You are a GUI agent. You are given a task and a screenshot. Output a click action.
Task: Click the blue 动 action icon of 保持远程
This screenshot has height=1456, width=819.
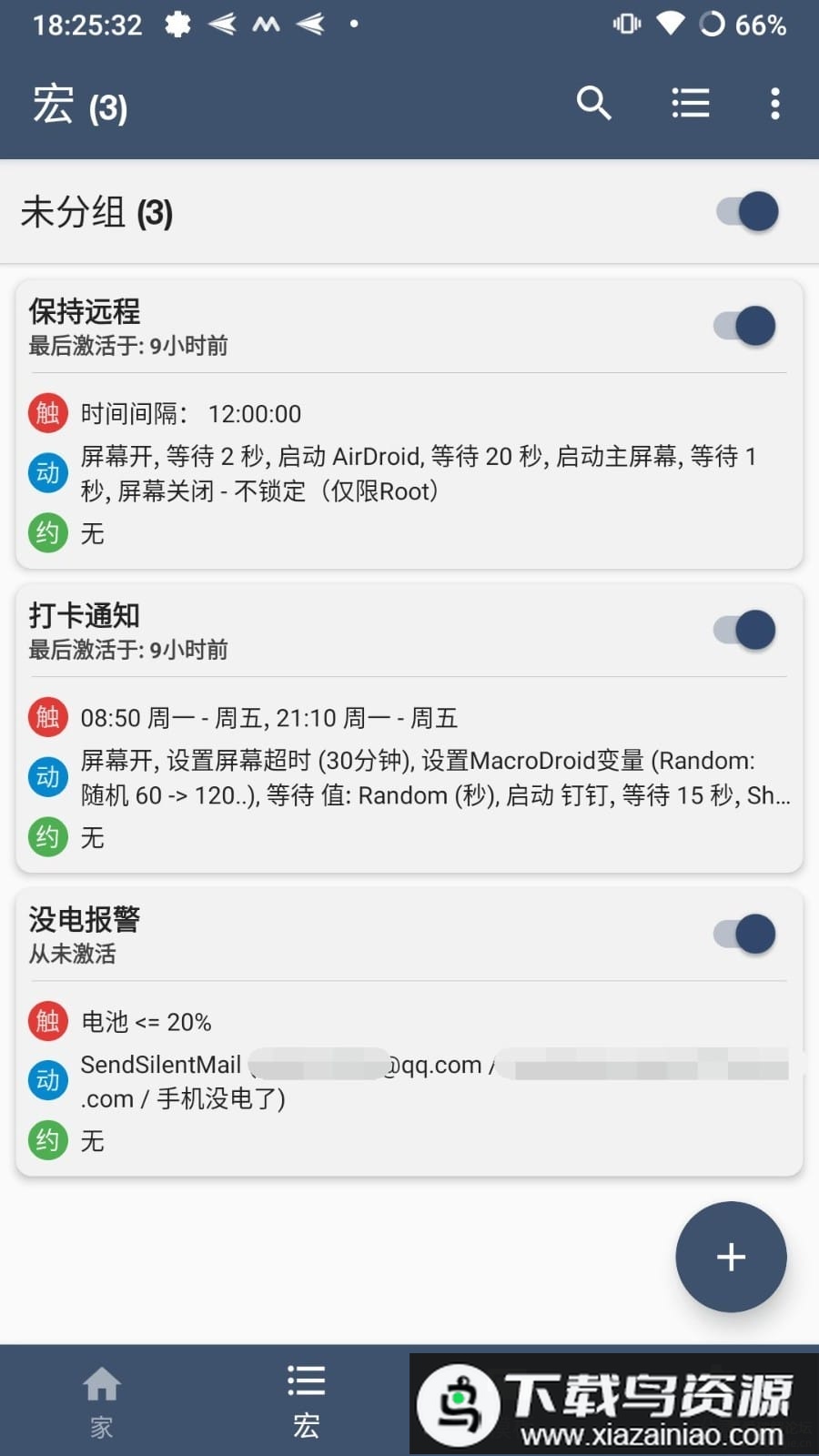46,473
